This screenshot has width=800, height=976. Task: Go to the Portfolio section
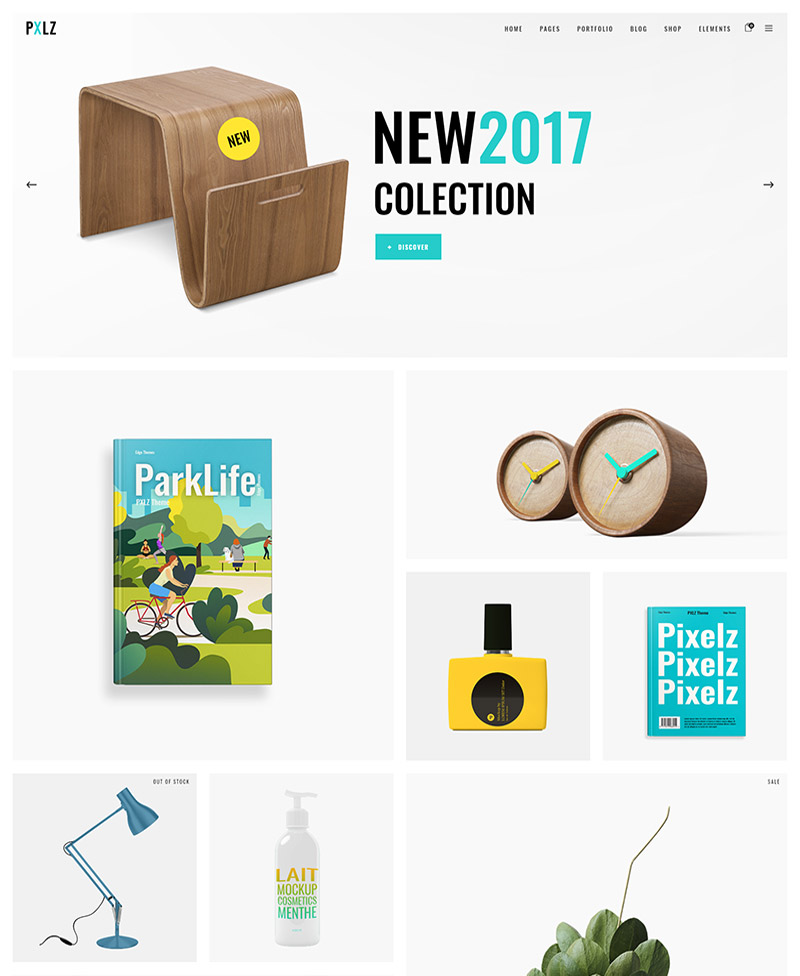[x=594, y=29]
